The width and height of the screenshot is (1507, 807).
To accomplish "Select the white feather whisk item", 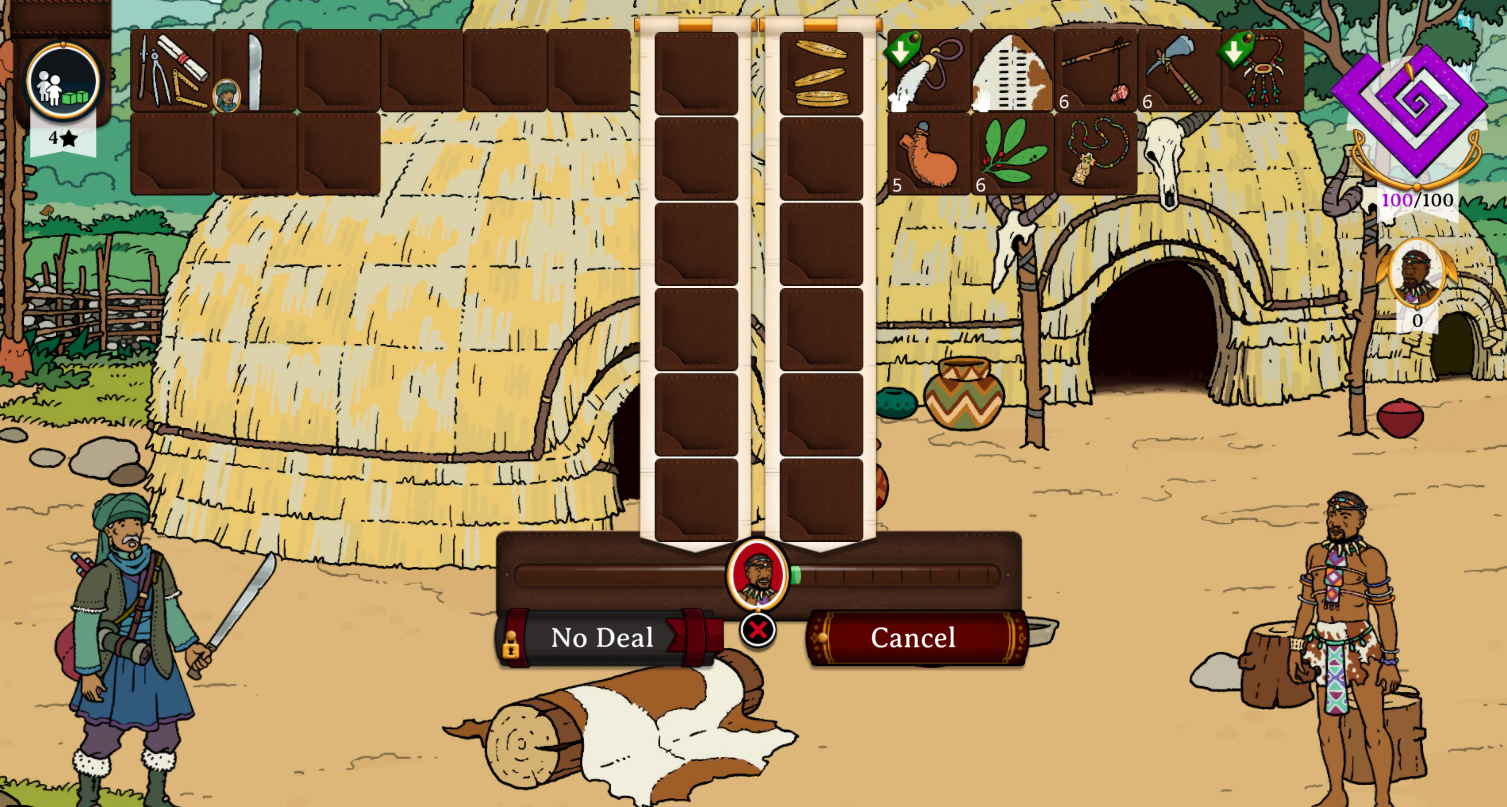I will click(x=928, y=70).
